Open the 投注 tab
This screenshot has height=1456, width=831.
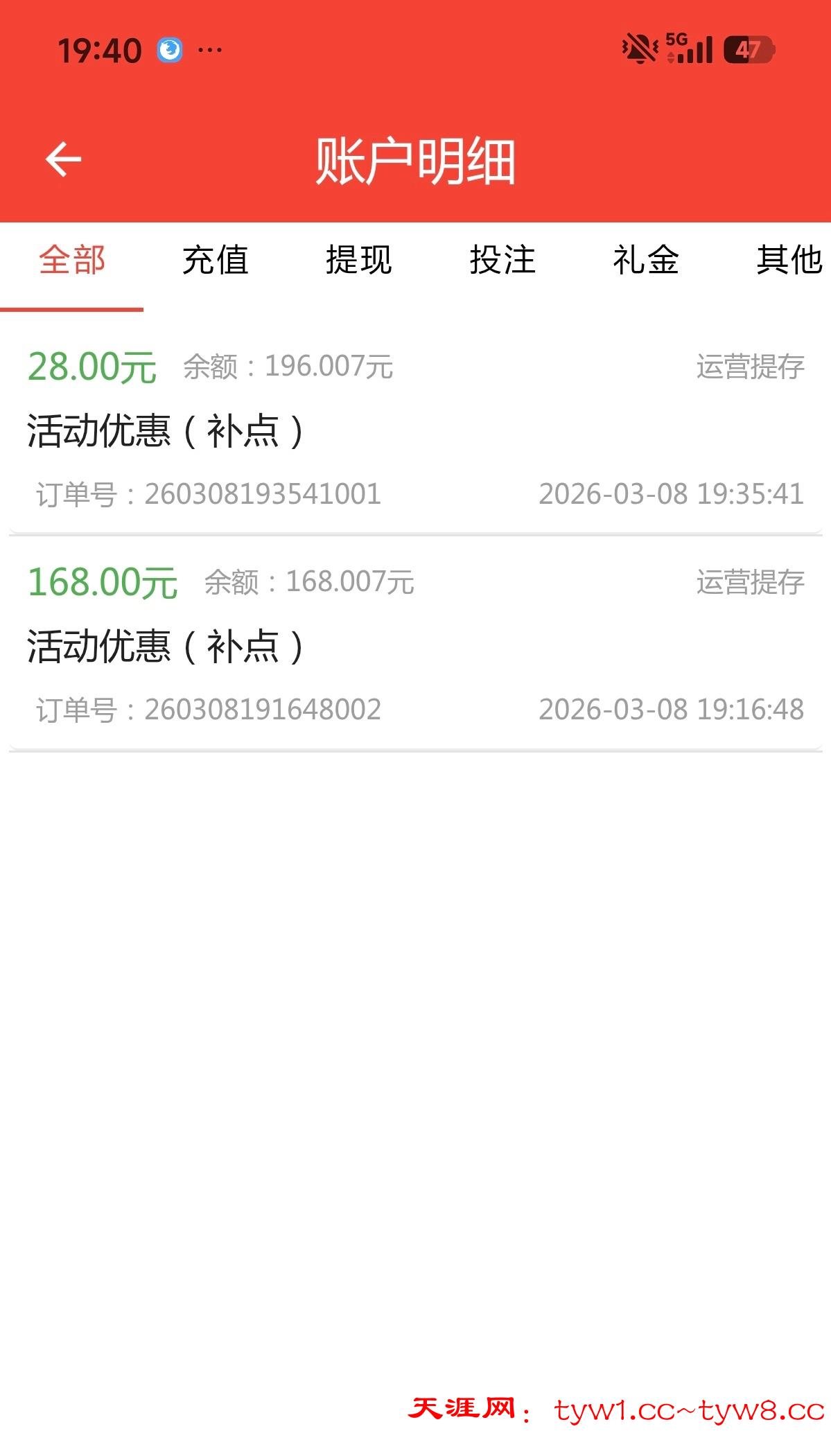tap(502, 261)
